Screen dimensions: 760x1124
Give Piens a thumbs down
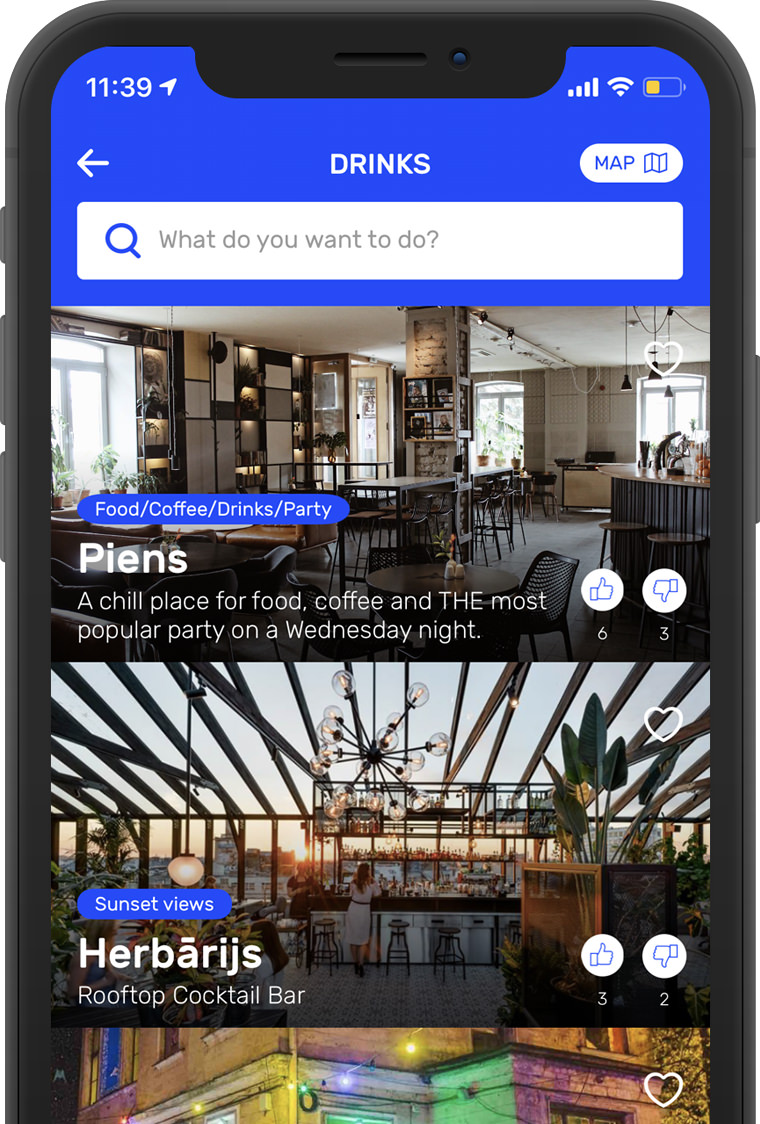(664, 591)
